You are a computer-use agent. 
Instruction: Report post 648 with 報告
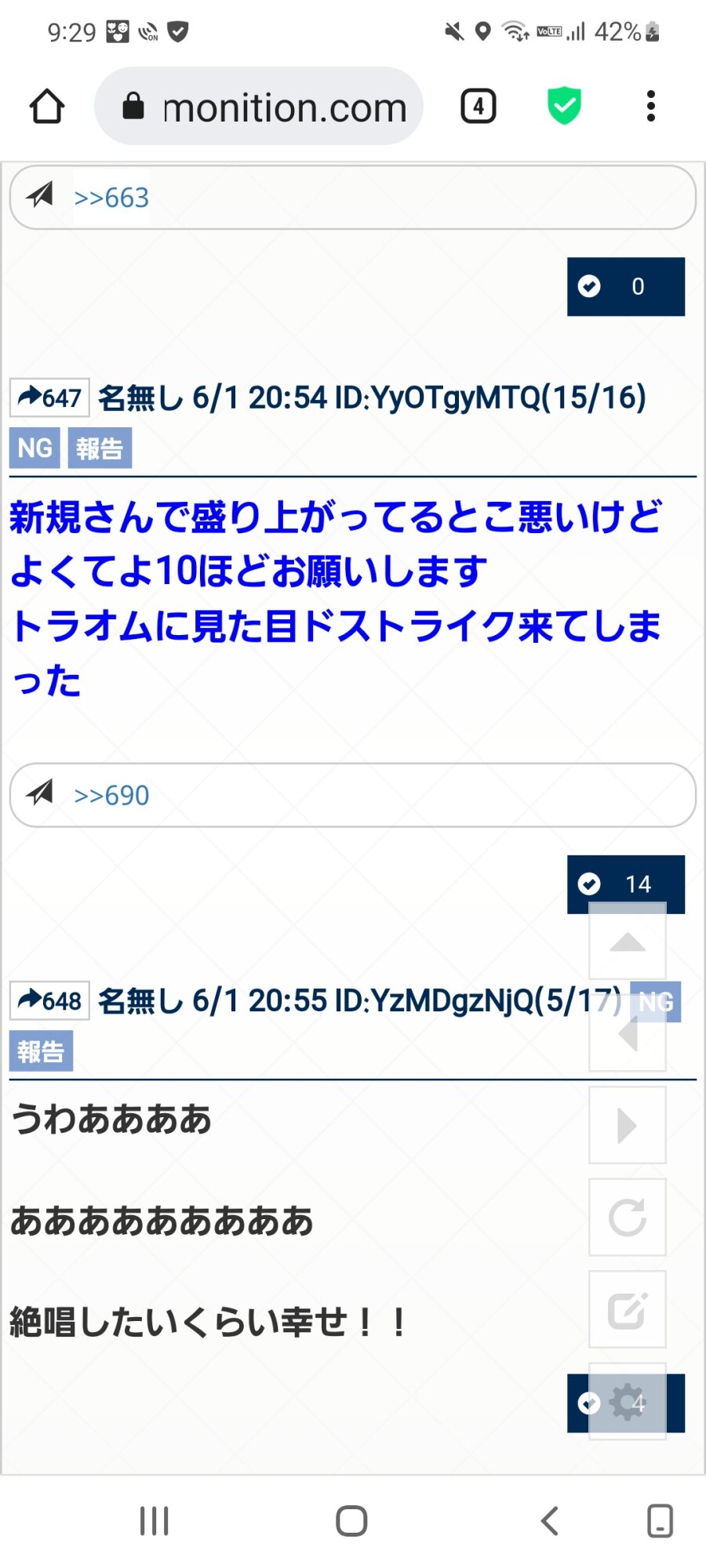point(41,1051)
